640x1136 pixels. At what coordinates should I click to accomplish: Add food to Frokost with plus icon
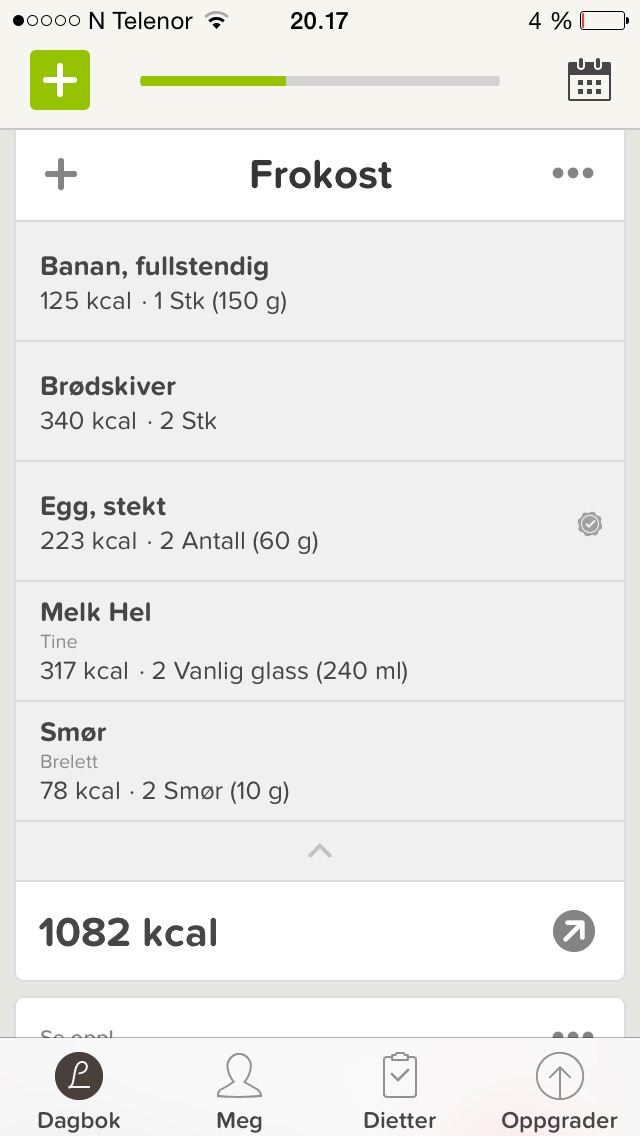(x=61, y=174)
